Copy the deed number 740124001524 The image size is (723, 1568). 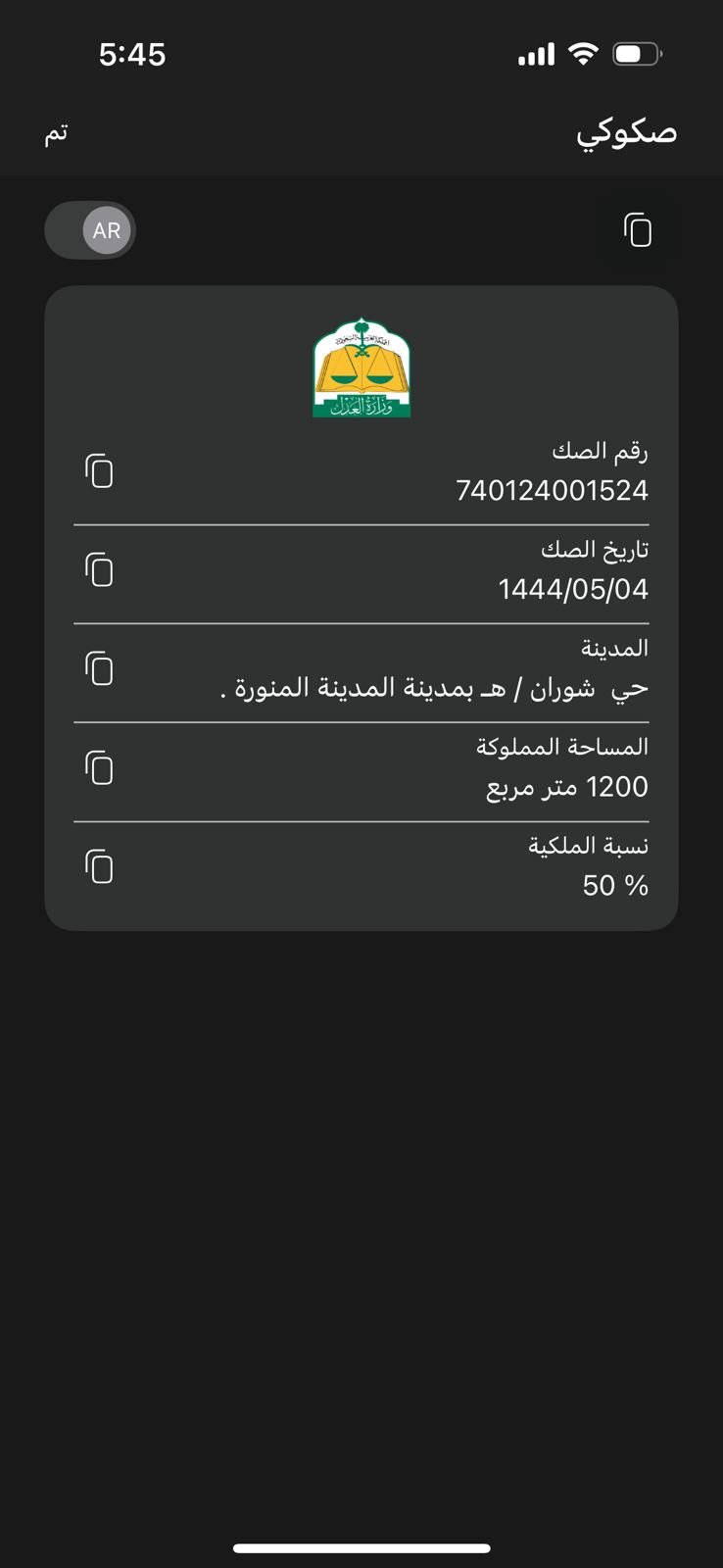pos(99,471)
